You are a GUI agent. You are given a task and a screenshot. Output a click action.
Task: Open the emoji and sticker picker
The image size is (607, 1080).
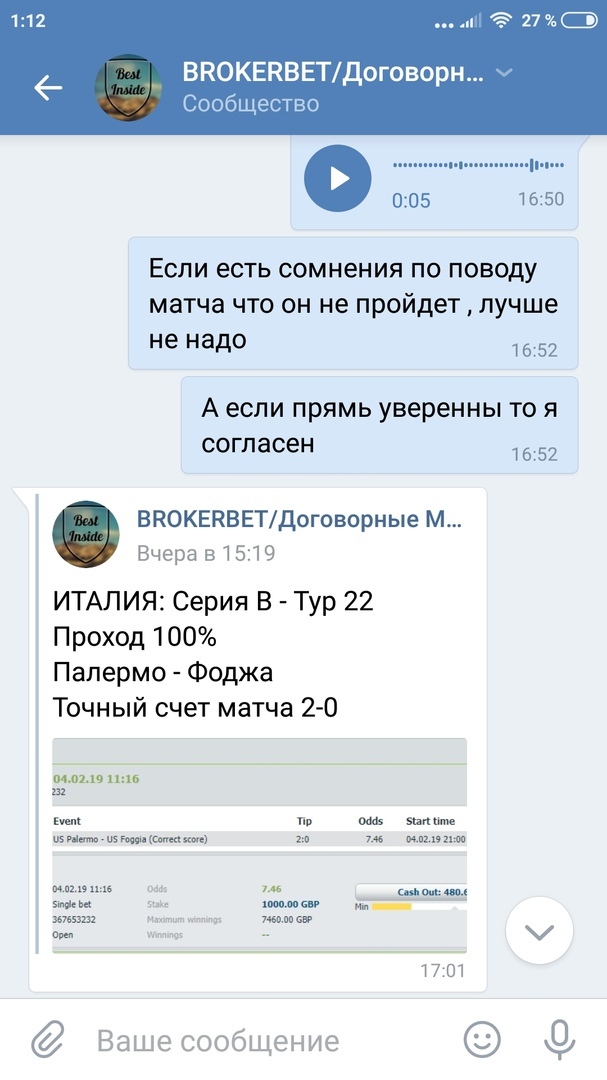(483, 1040)
